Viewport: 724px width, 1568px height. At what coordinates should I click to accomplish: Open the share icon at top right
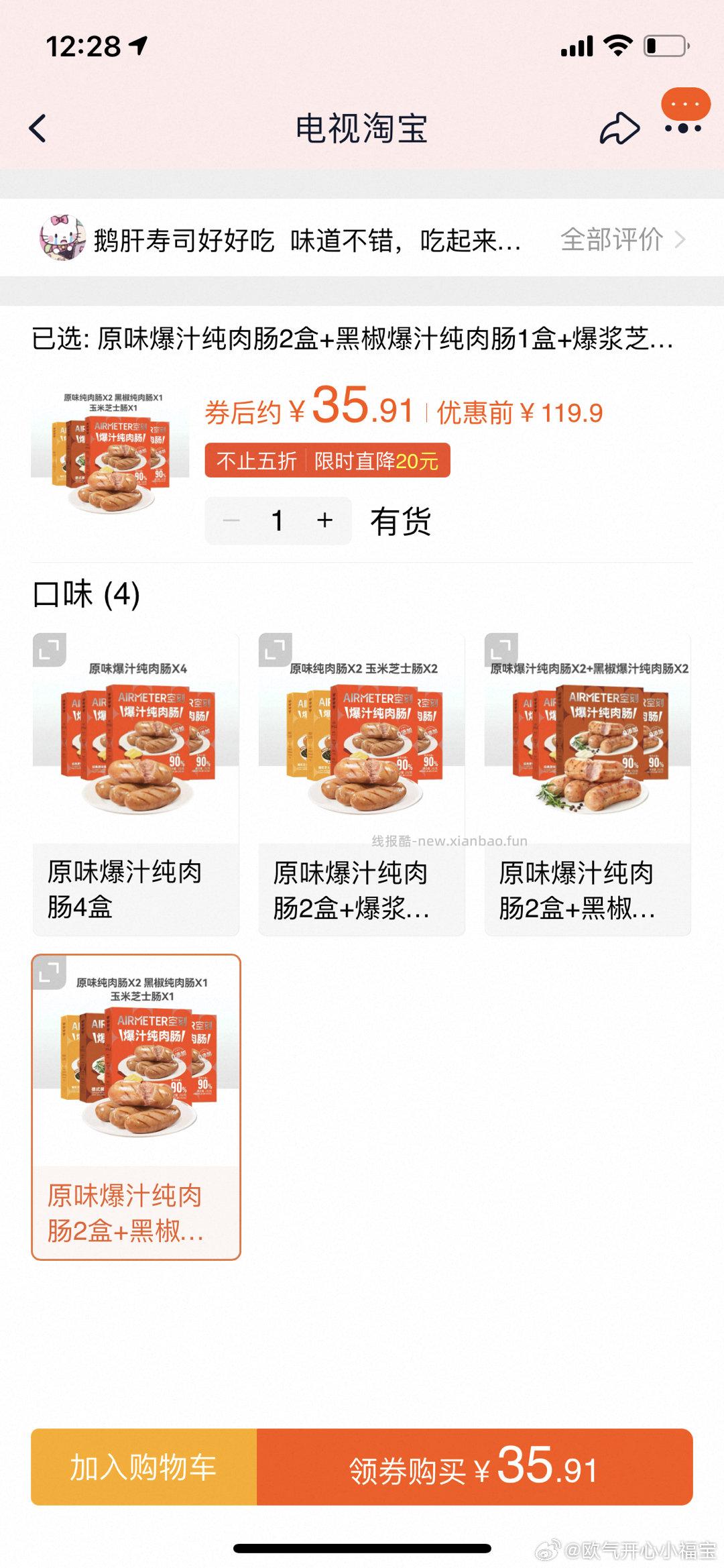(620, 129)
